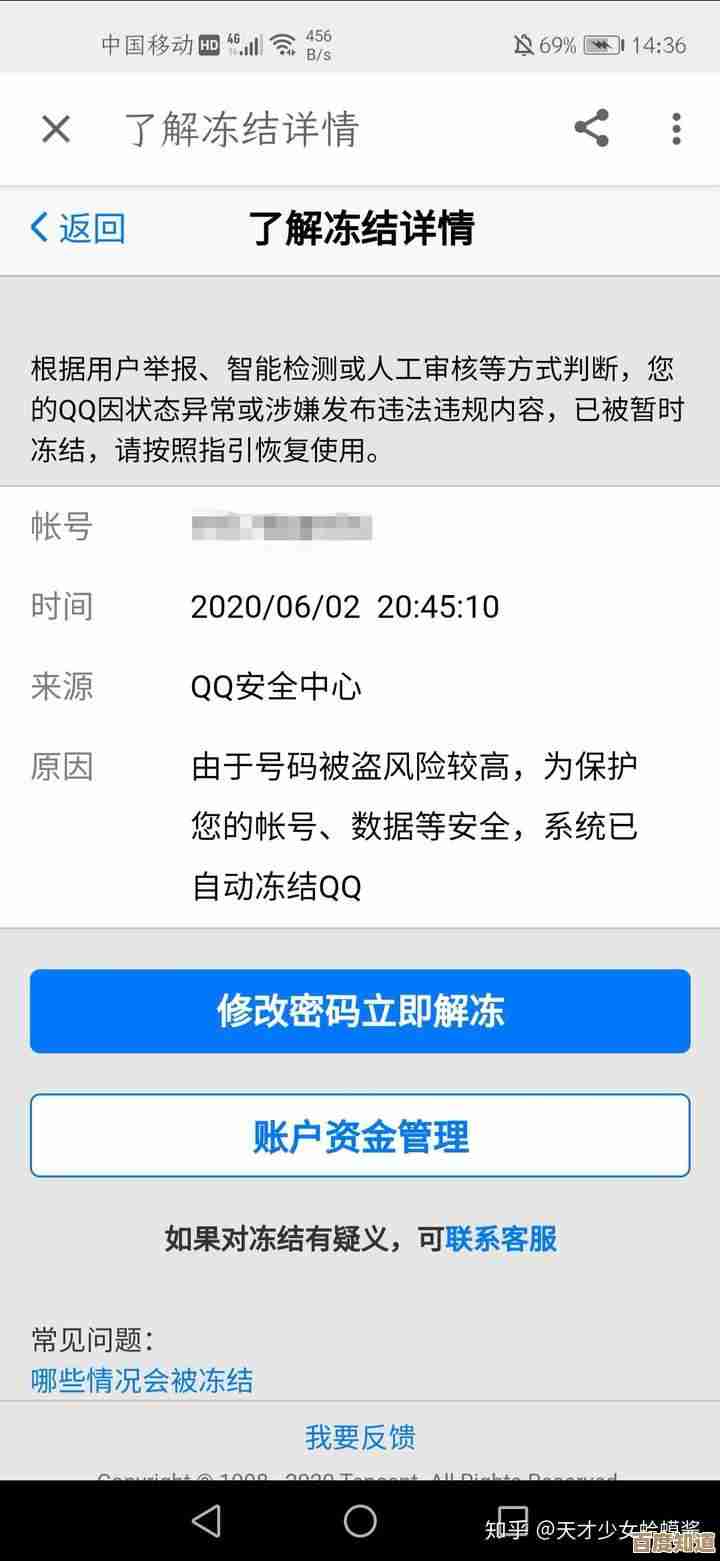Open 哪些情况会被冻结 FAQ link
This screenshot has height=1561, width=720.
(x=142, y=1381)
